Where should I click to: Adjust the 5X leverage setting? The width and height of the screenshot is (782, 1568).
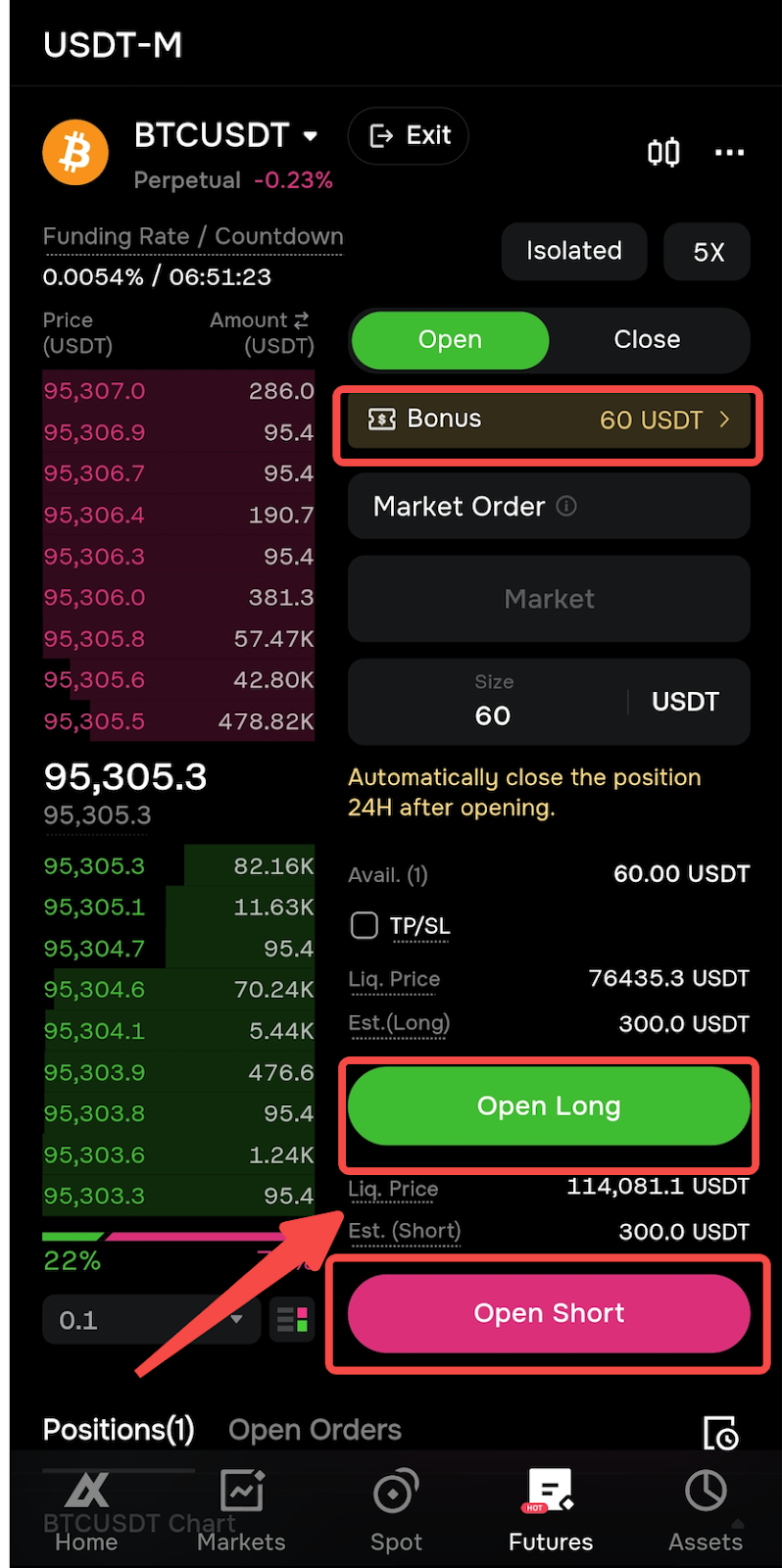click(x=708, y=251)
